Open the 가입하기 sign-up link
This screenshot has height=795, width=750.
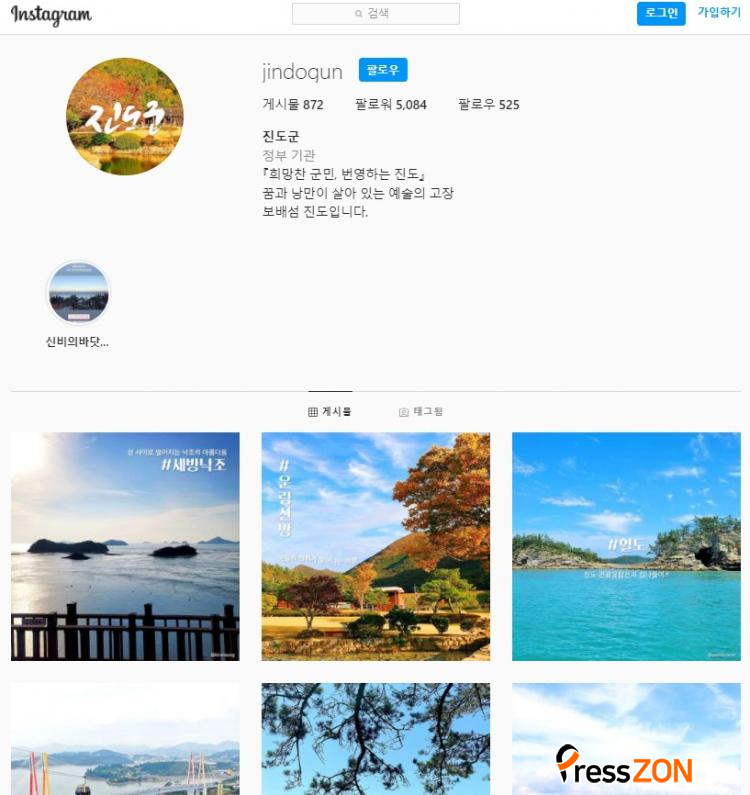tap(719, 13)
